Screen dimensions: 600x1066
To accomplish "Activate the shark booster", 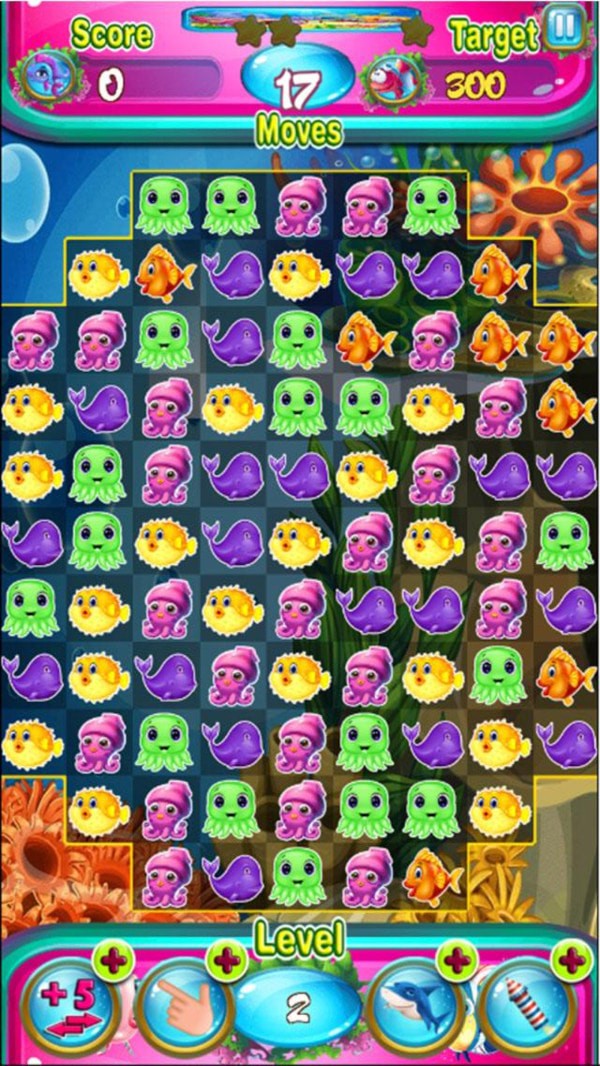I will (416, 1006).
